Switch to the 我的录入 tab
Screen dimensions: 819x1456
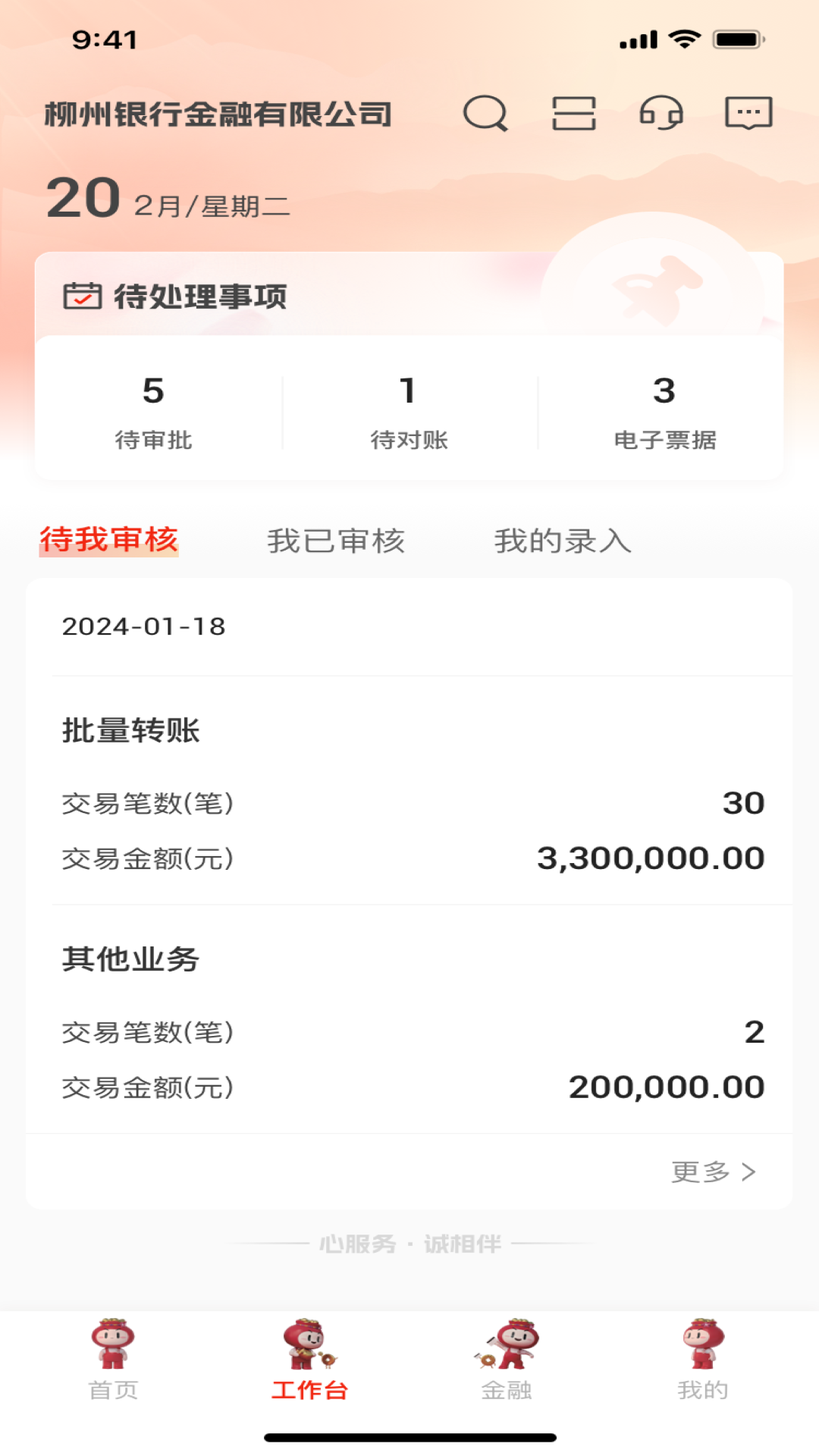tap(563, 541)
